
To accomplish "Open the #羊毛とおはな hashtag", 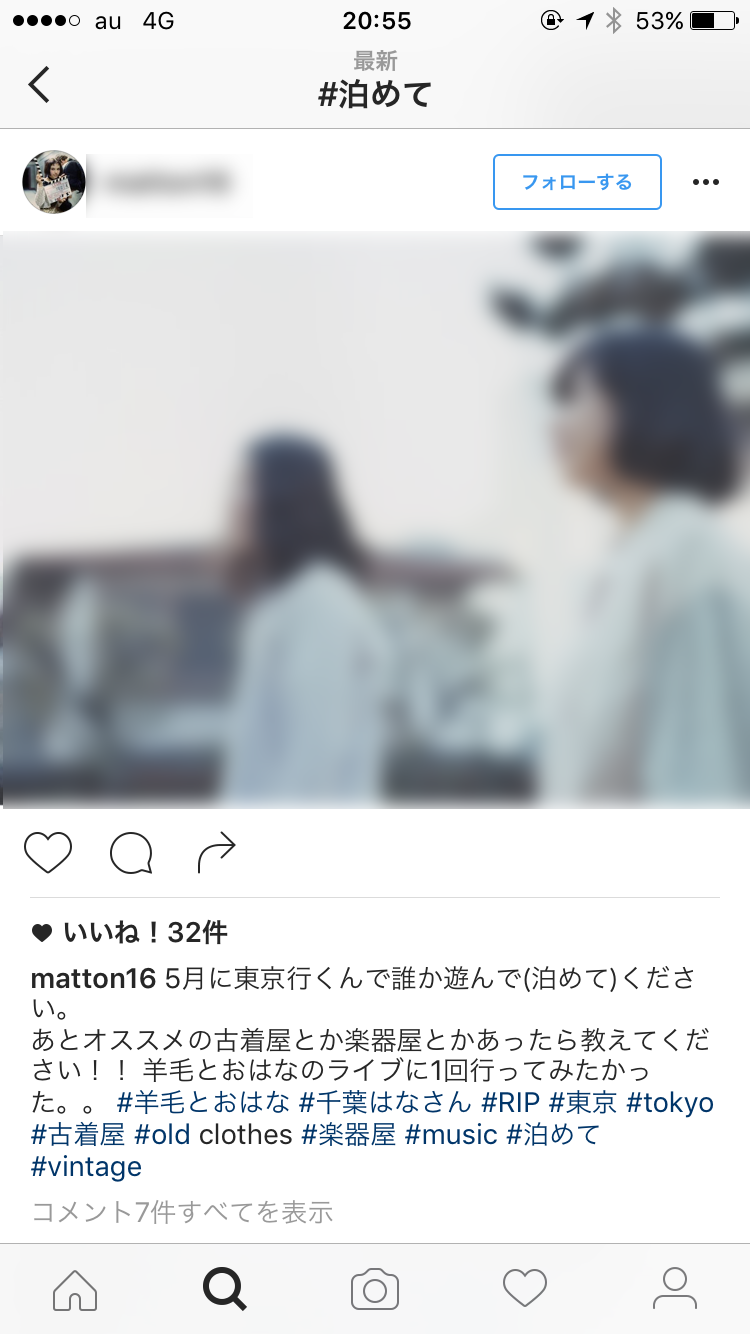I will [203, 1103].
